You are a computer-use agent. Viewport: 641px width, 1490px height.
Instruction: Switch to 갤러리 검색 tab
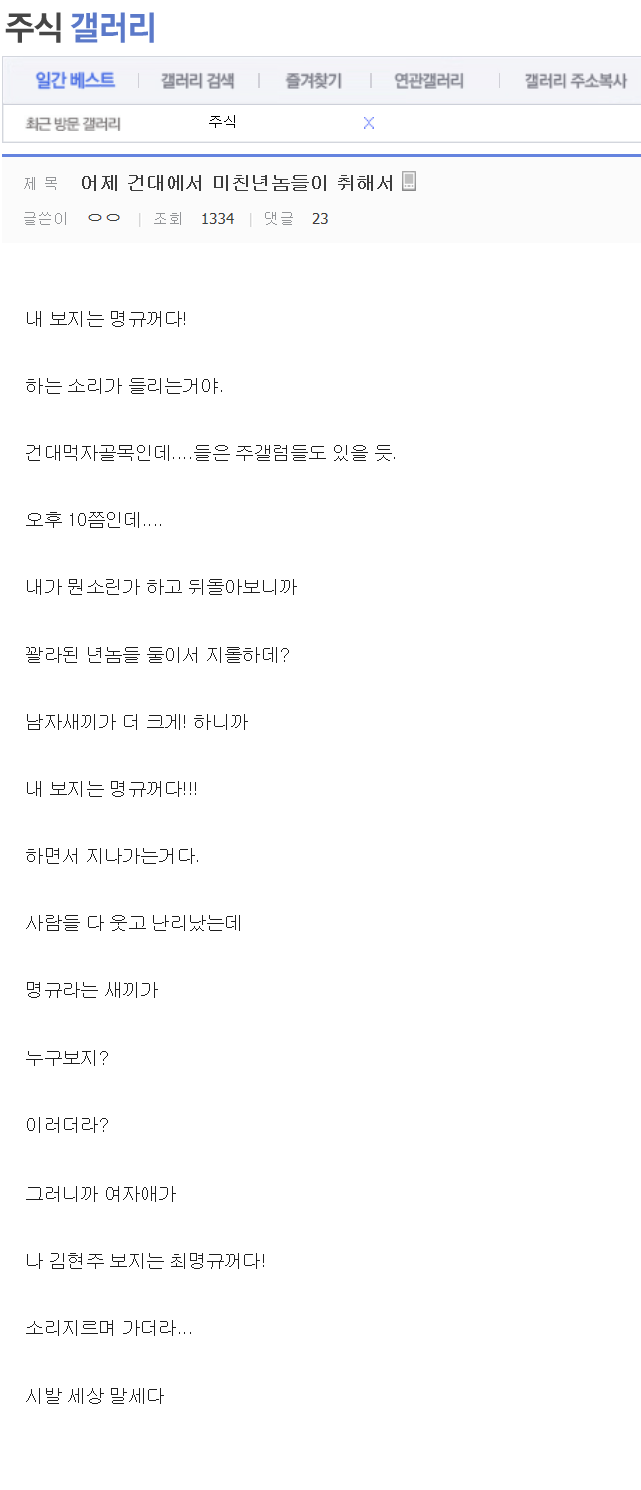pos(197,81)
